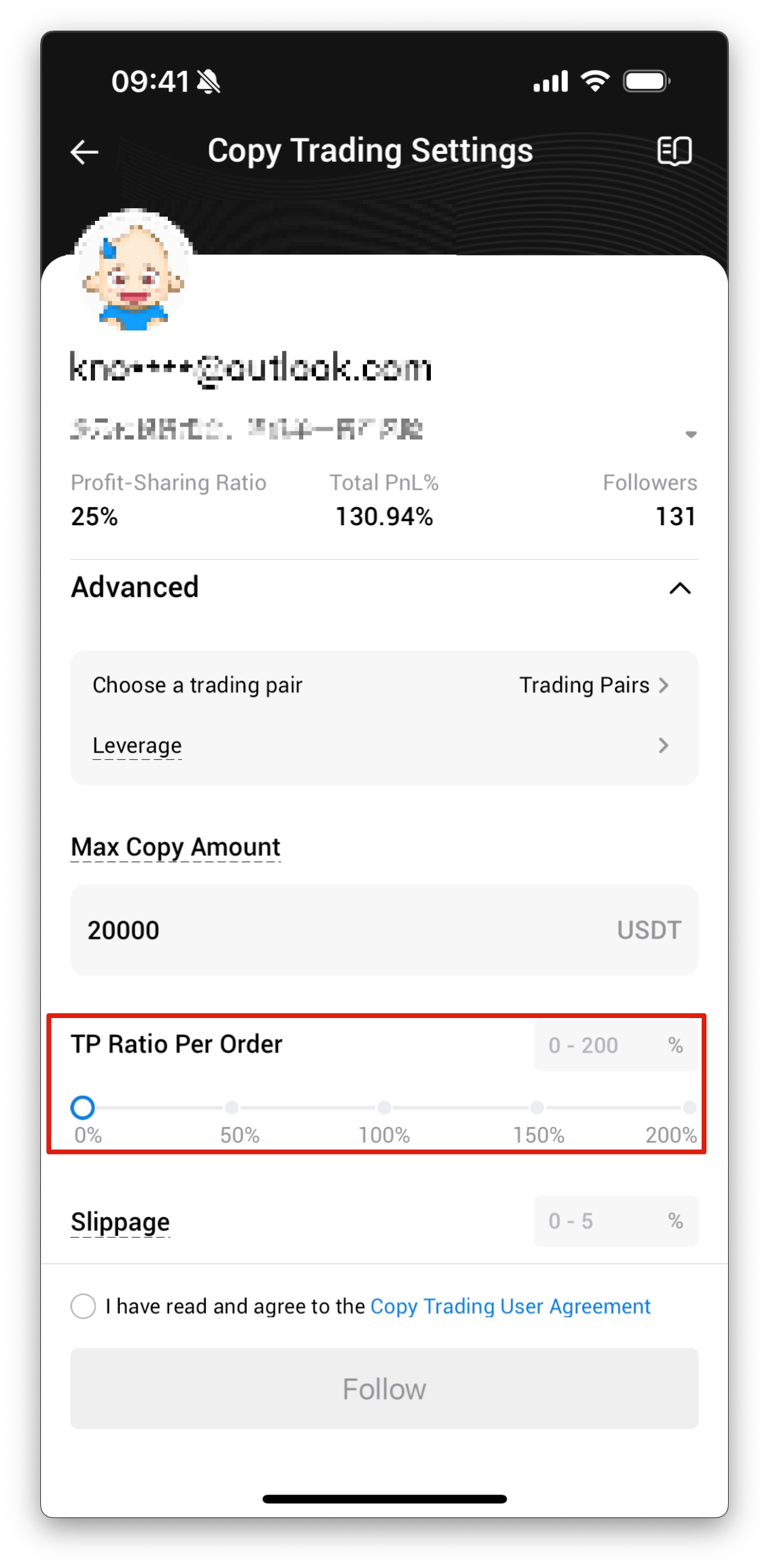This screenshot has width=769, height=1568.
Task: Enter Slippage percentage value
Action: click(x=603, y=1221)
